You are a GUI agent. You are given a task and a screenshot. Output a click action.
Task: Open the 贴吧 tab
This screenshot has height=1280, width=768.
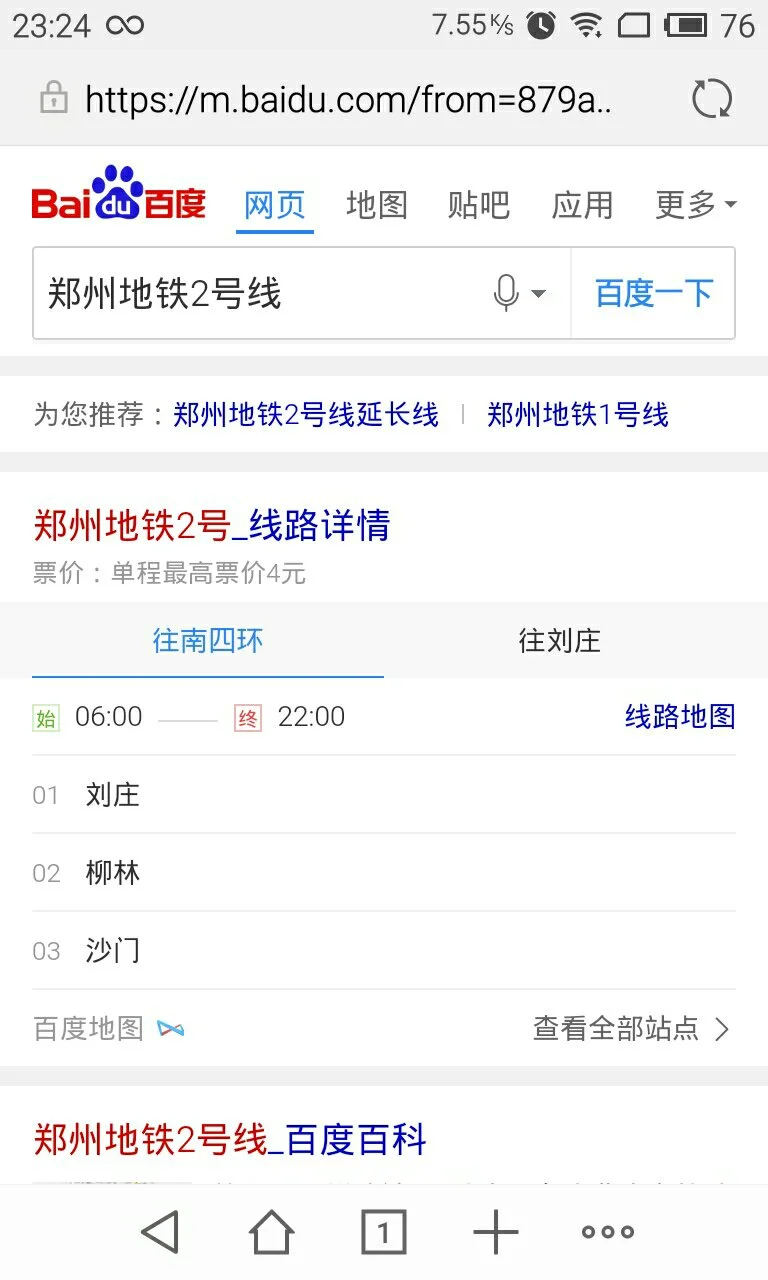pyautogui.click(x=478, y=204)
